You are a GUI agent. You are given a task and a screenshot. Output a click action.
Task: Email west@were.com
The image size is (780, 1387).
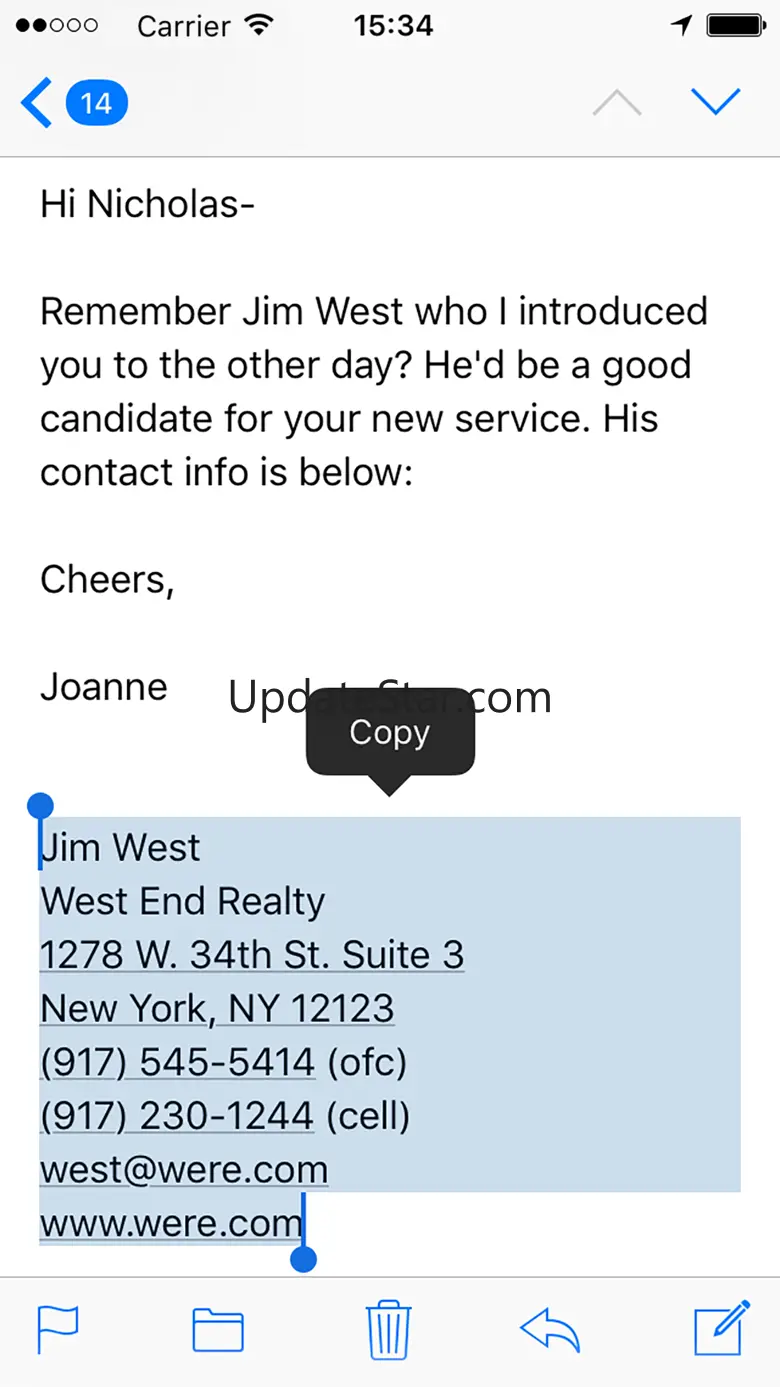(184, 1170)
